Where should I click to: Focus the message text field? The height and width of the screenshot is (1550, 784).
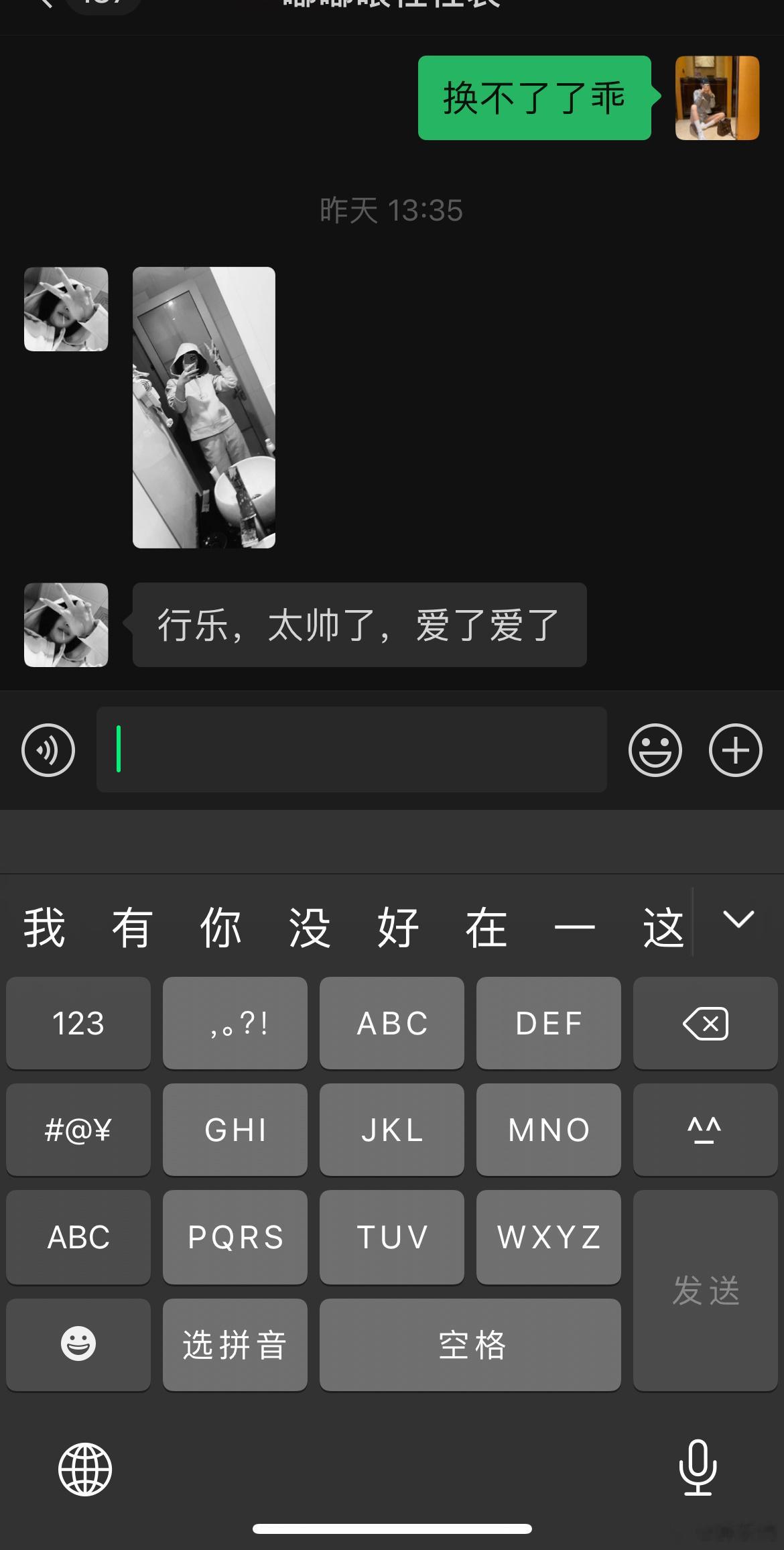tap(352, 750)
